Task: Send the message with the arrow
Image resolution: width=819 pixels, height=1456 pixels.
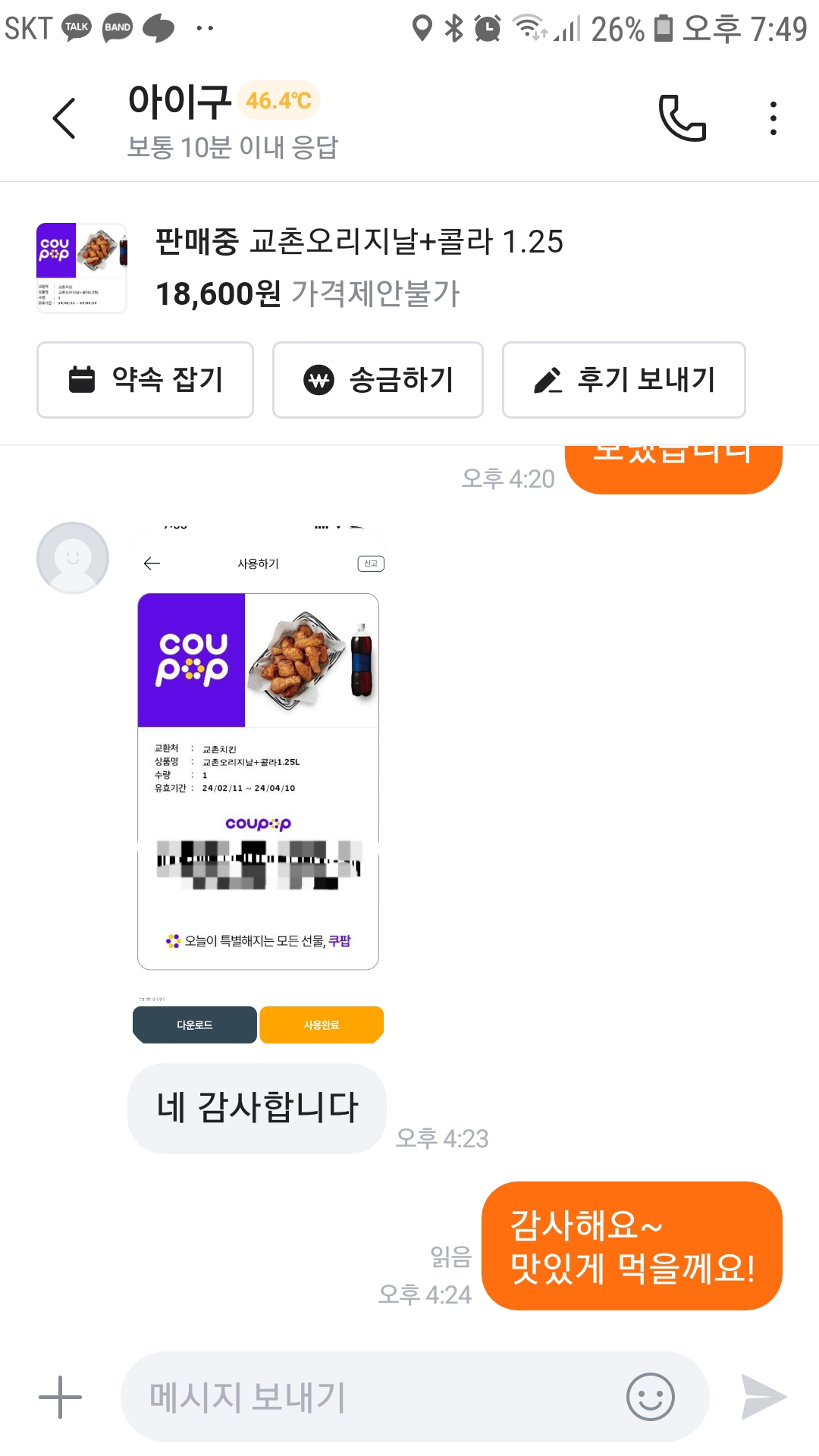Action: [x=764, y=1397]
